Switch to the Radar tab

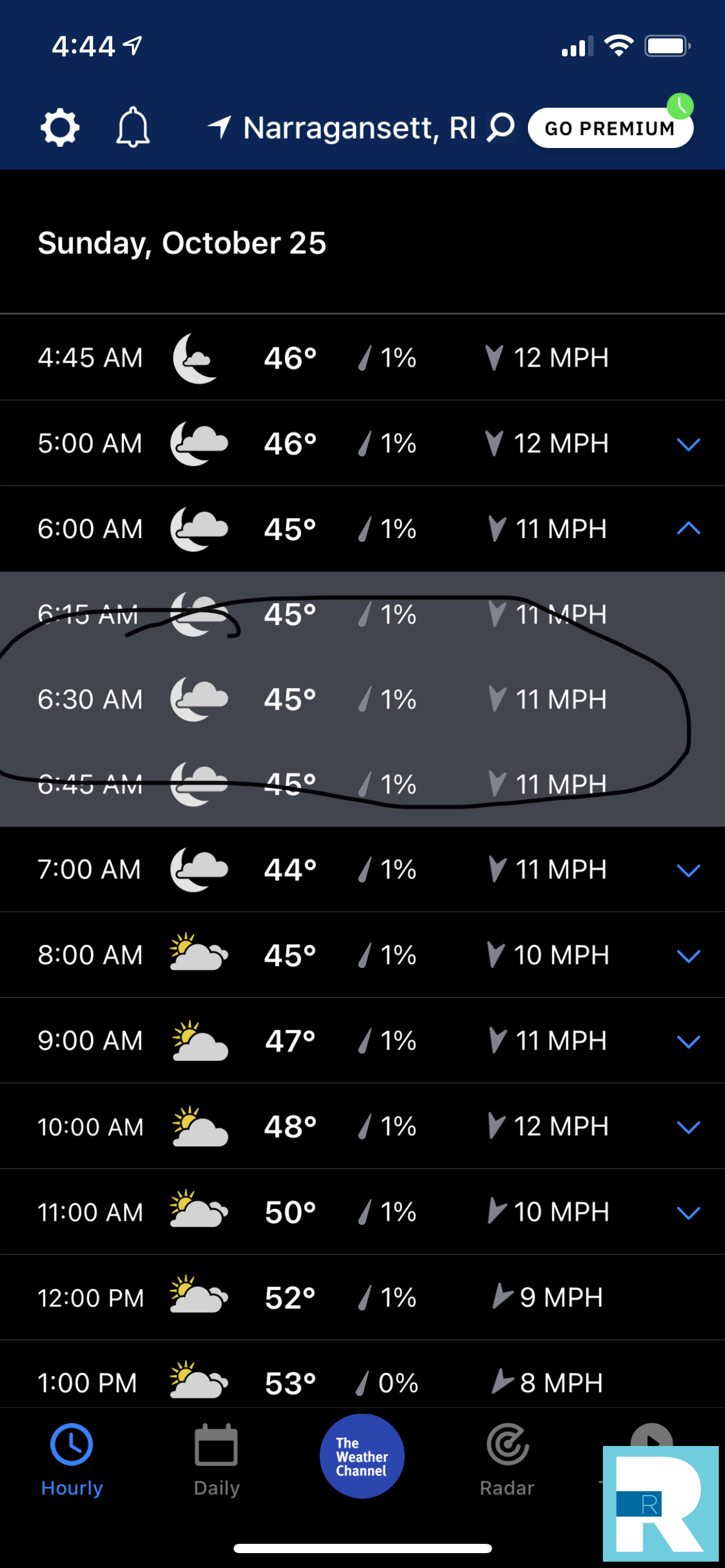pos(507,1460)
